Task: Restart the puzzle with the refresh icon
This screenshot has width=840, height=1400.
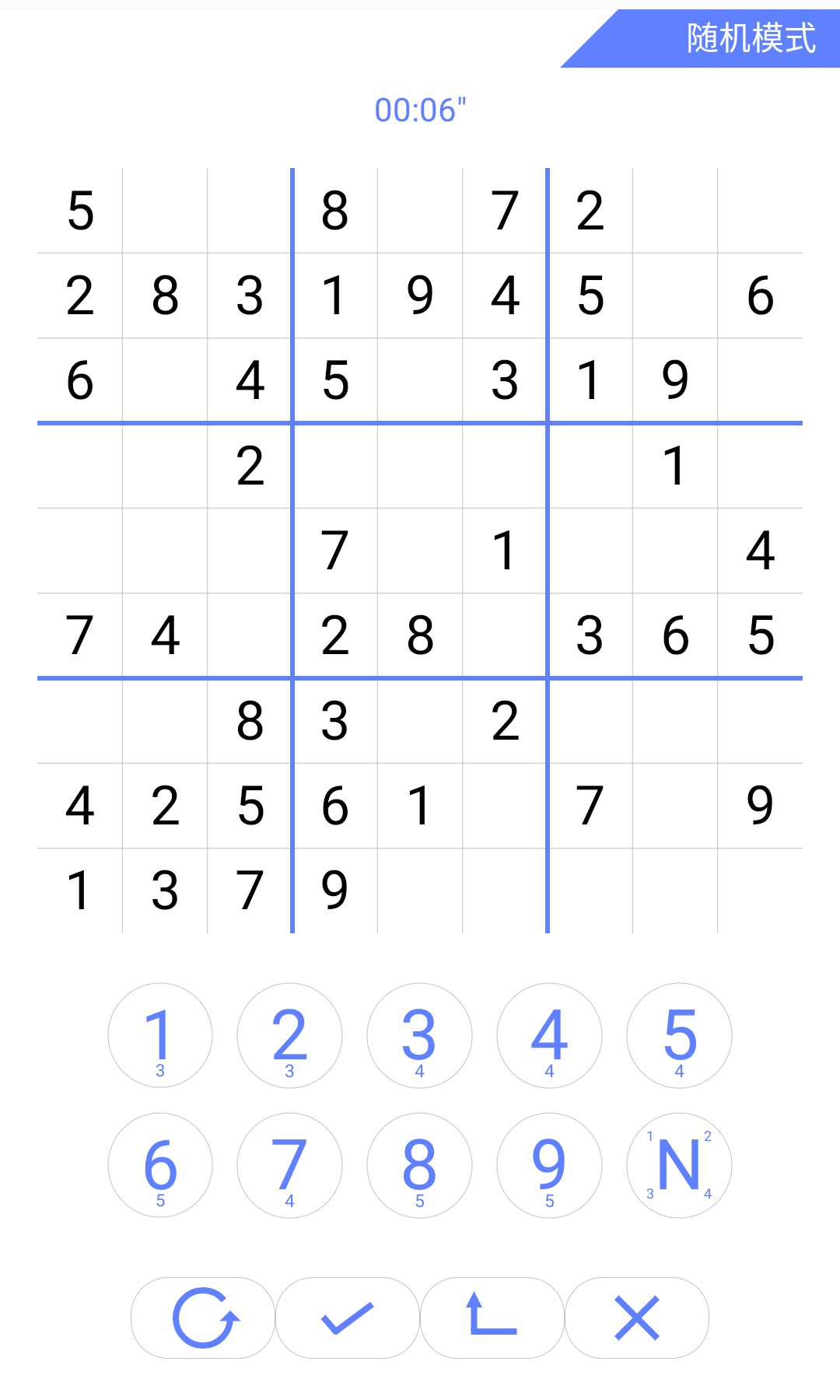Action: pos(203,1318)
